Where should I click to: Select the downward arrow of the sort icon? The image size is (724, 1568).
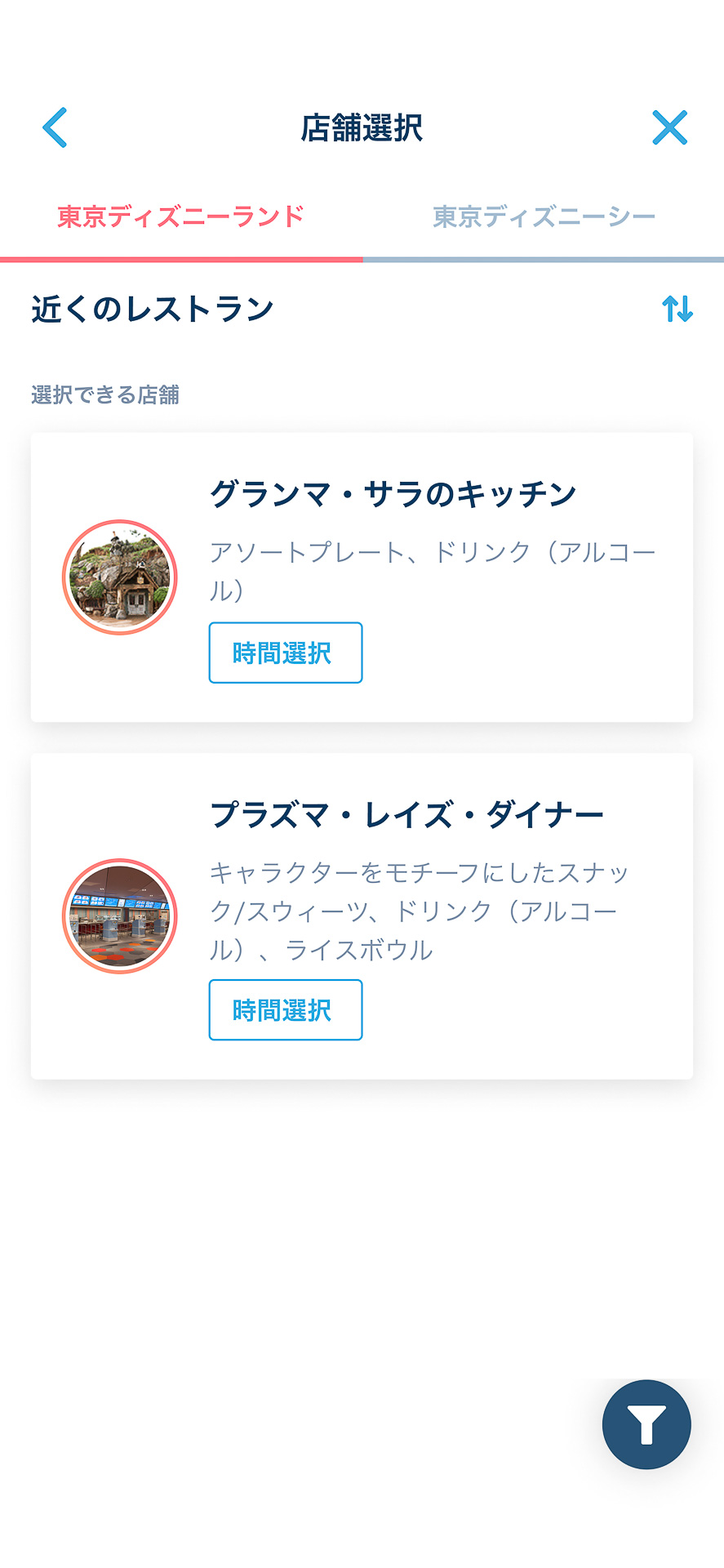point(685,309)
